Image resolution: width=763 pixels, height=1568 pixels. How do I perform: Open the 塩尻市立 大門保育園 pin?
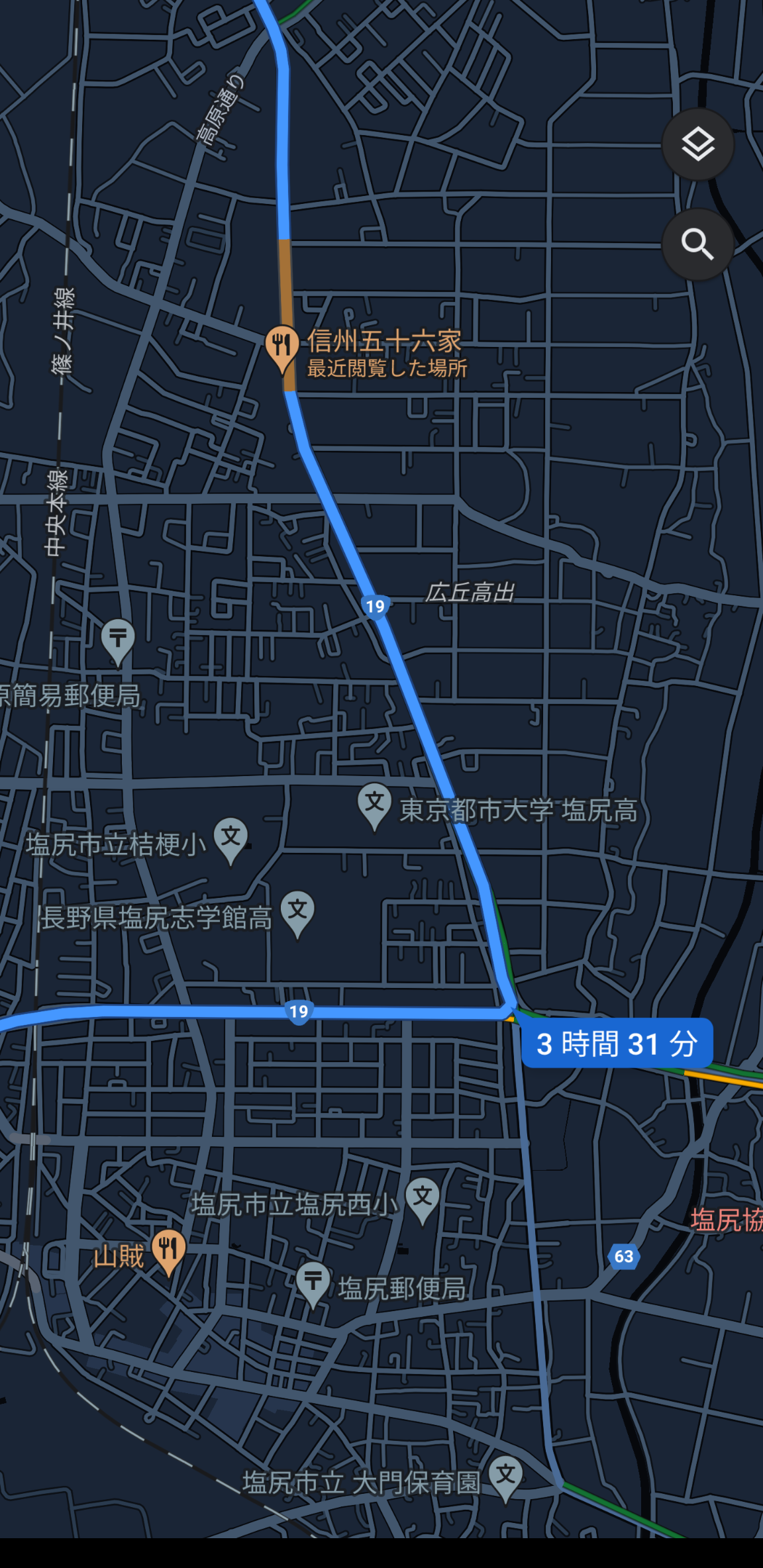pyautogui.click(x=506, y=1476)
